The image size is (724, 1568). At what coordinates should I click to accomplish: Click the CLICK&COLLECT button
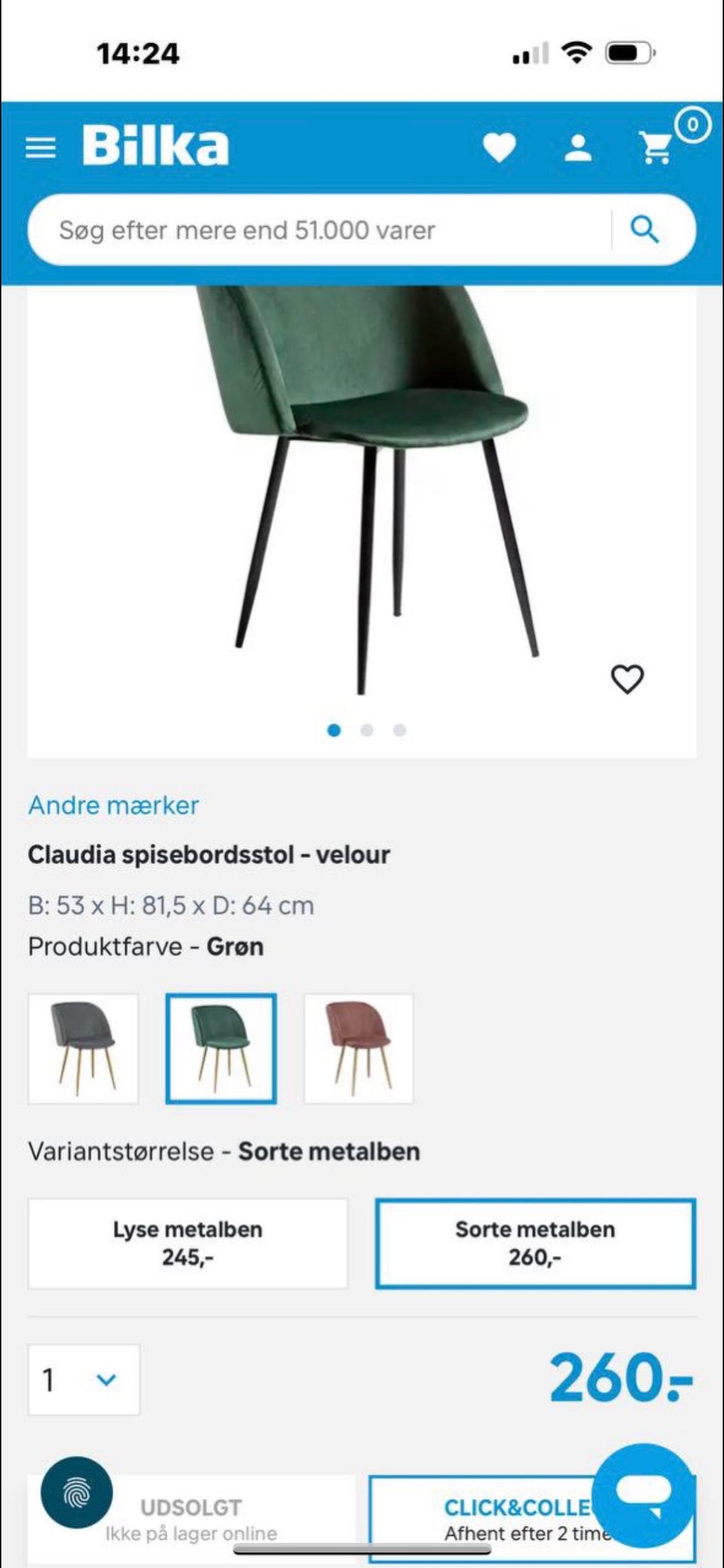528,1516
